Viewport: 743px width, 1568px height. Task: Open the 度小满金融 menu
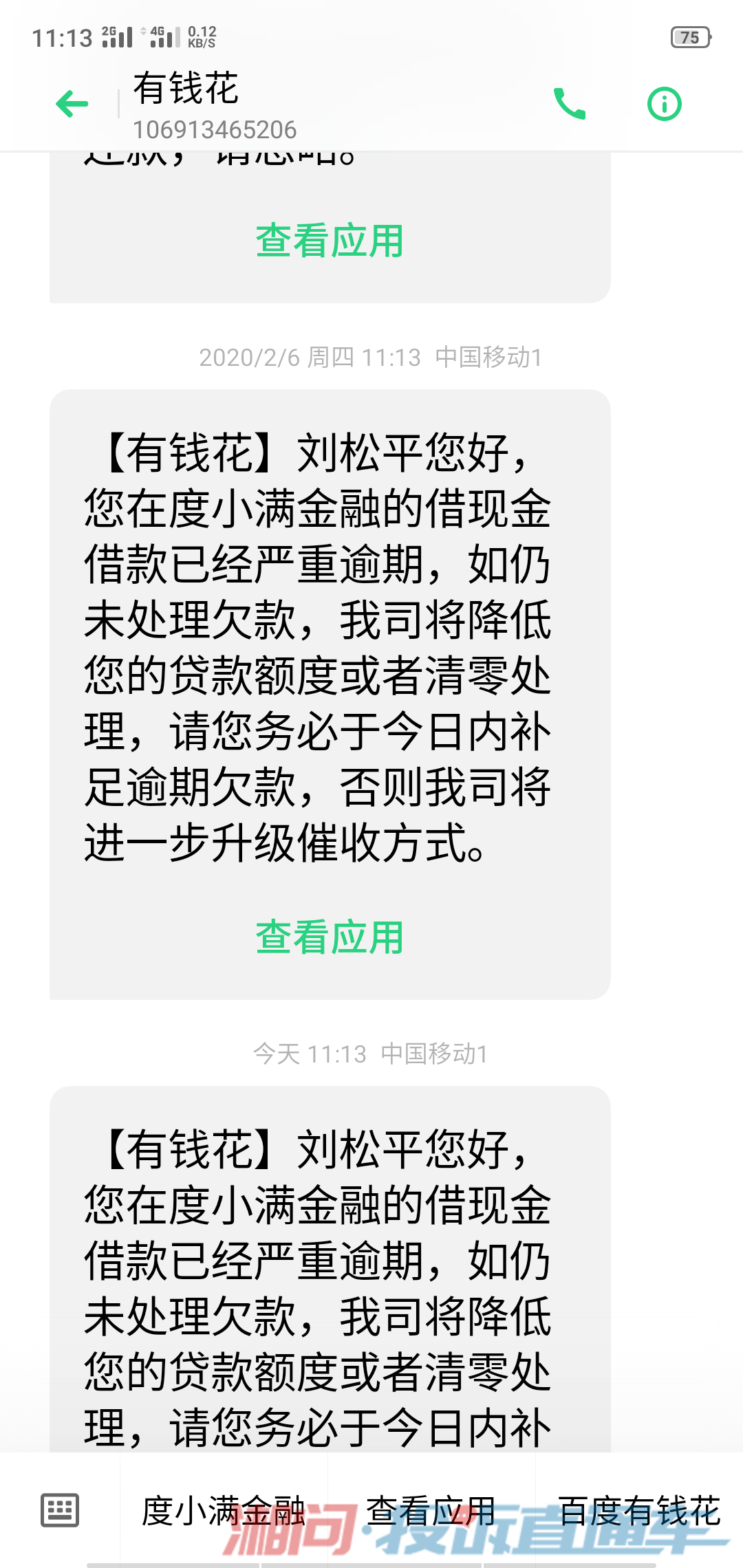[224, 1510]
